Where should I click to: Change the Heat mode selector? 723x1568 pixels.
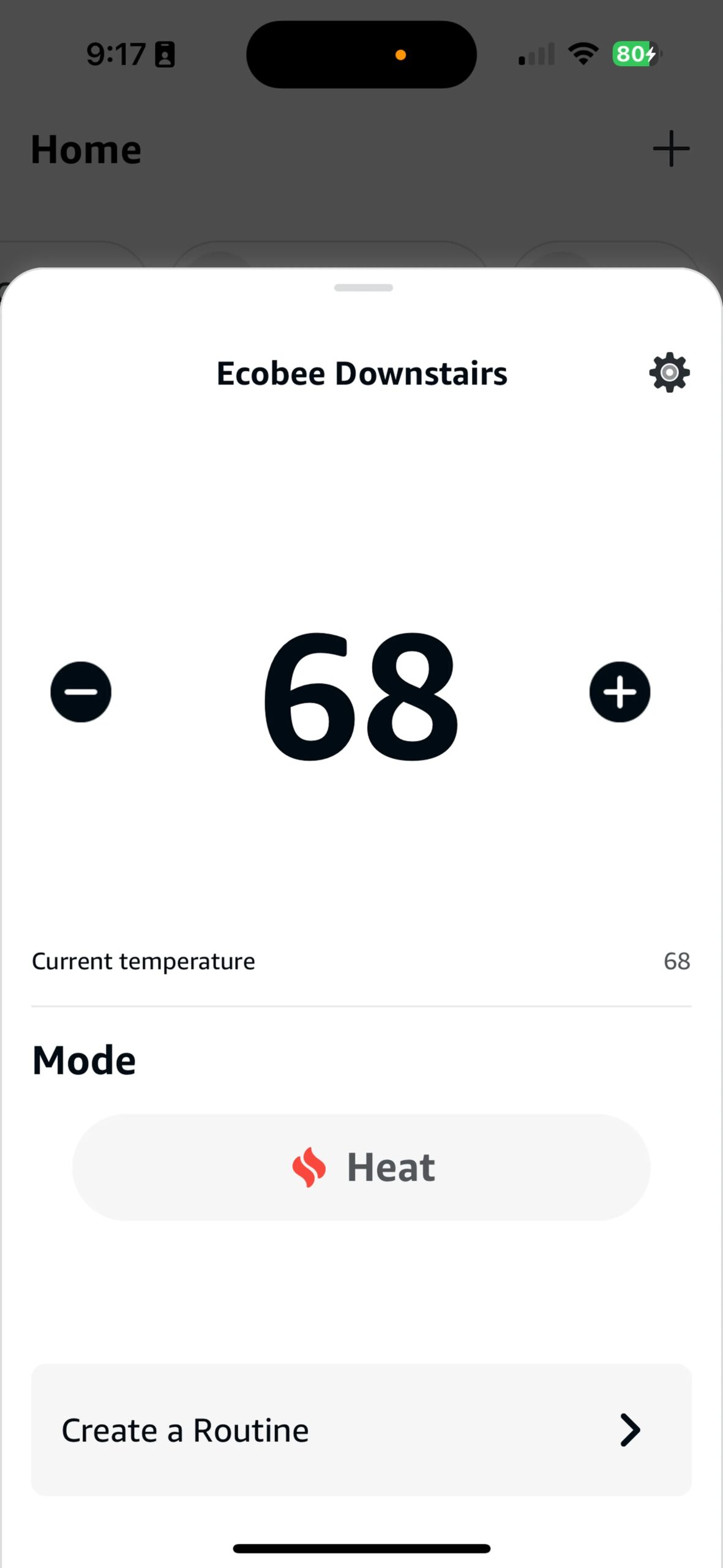[x=361, y=1167]
